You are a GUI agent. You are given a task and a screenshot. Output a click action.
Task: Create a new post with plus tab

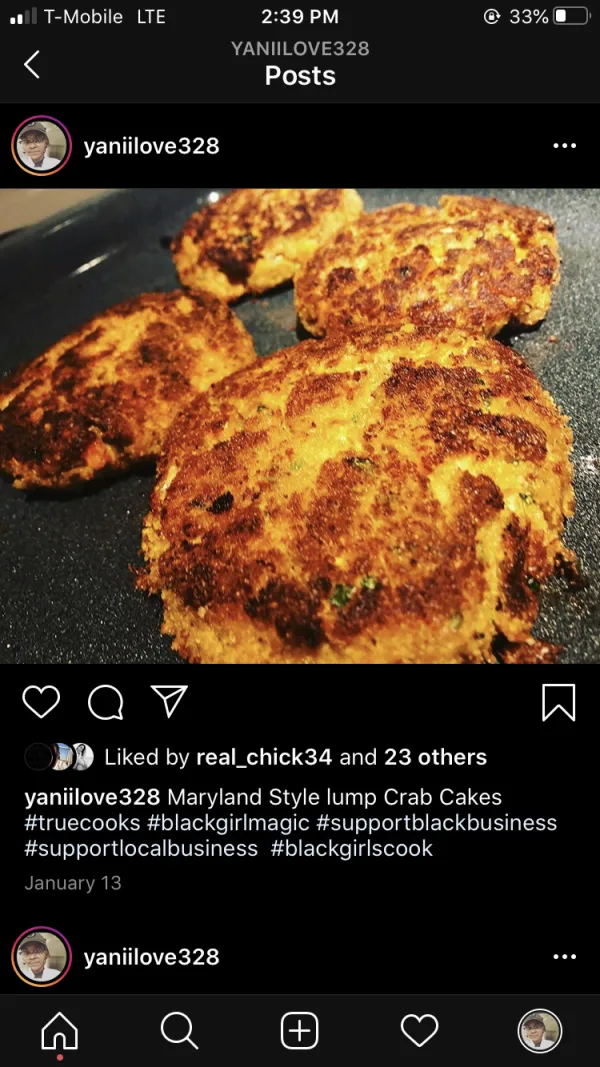coord(299,1031)
